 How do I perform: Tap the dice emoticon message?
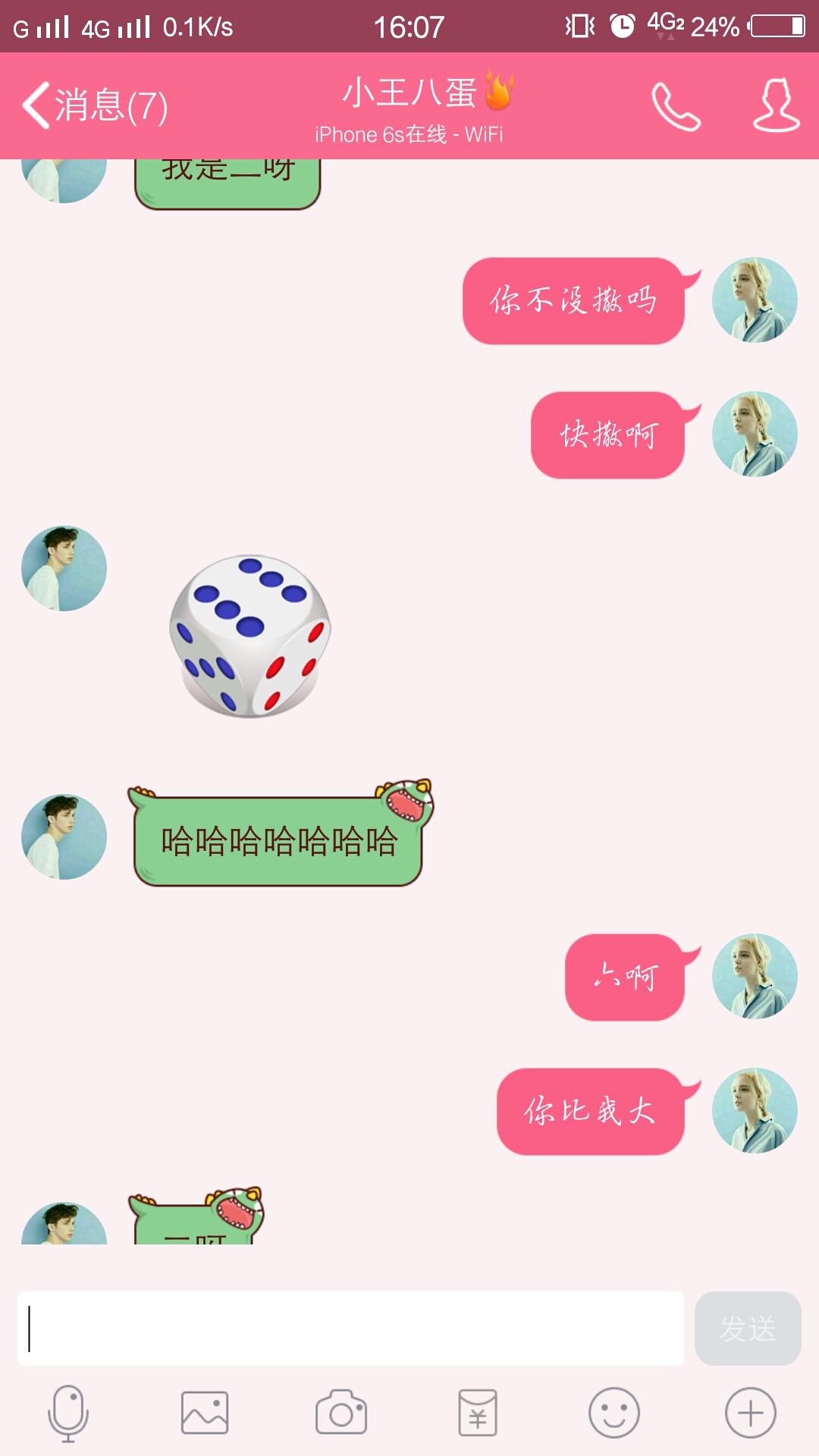[249, 636]
